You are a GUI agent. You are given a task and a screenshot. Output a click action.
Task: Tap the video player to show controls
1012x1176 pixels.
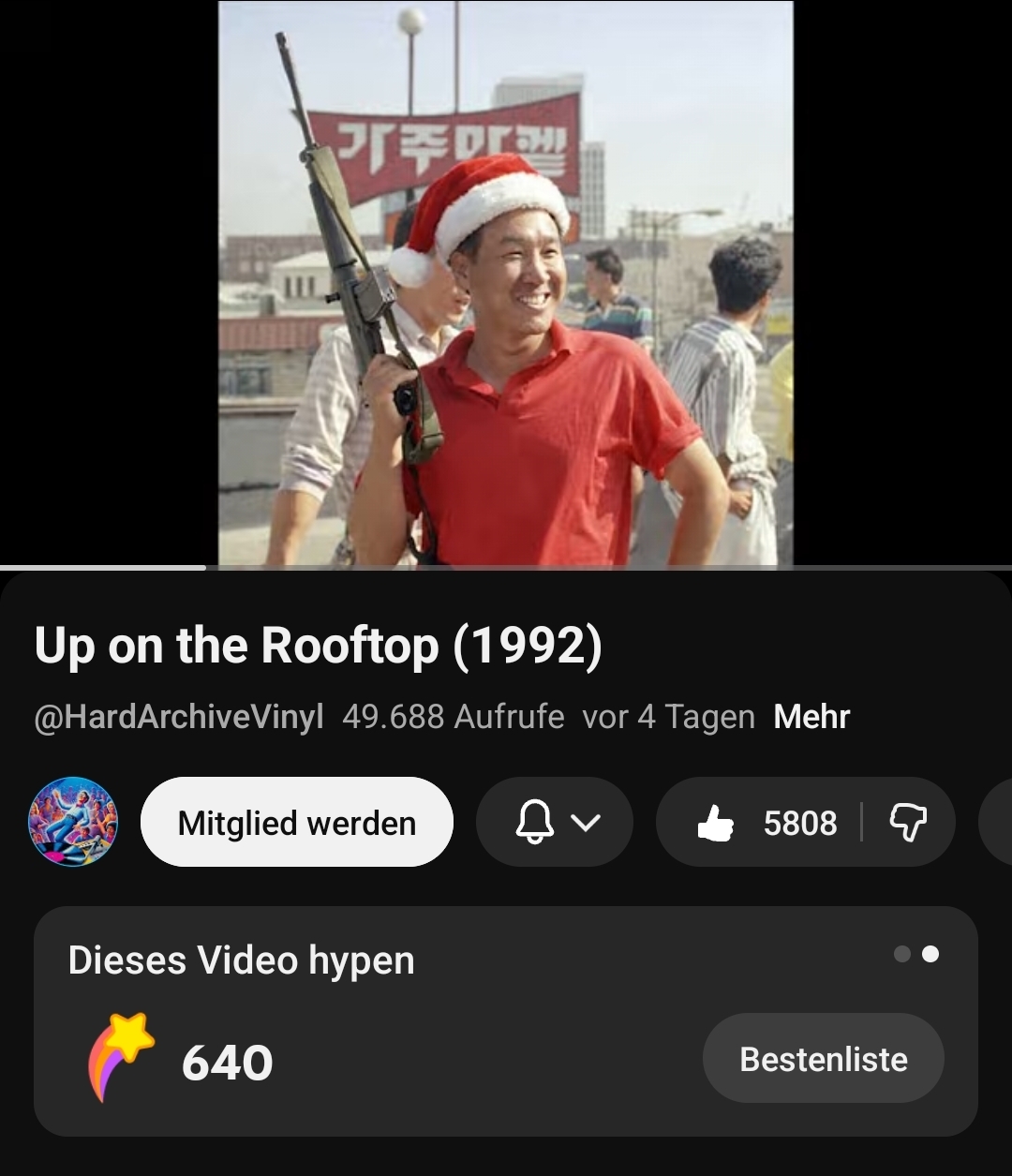[x=506, y=281]
